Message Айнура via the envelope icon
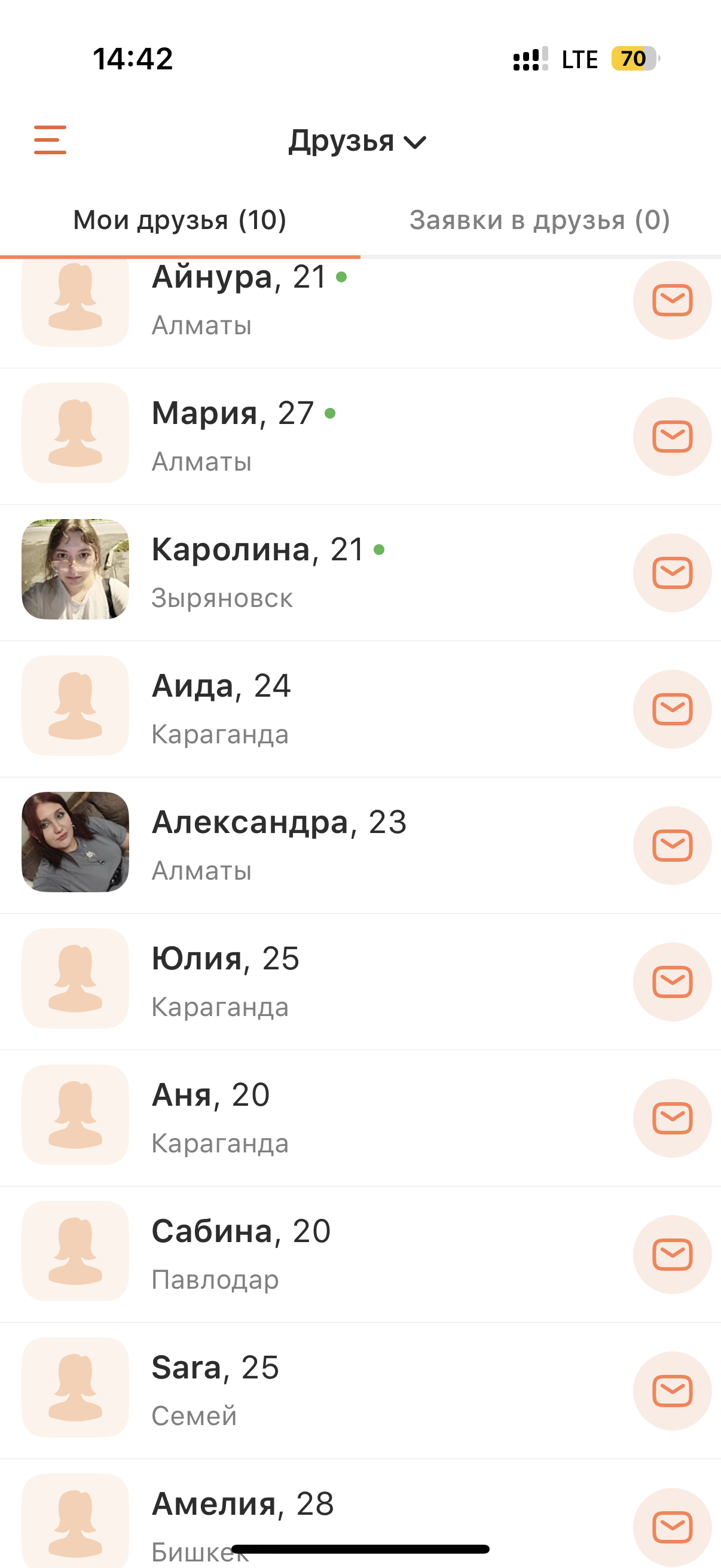Screen dimensions: 721x1568 [x=672, y=300]
